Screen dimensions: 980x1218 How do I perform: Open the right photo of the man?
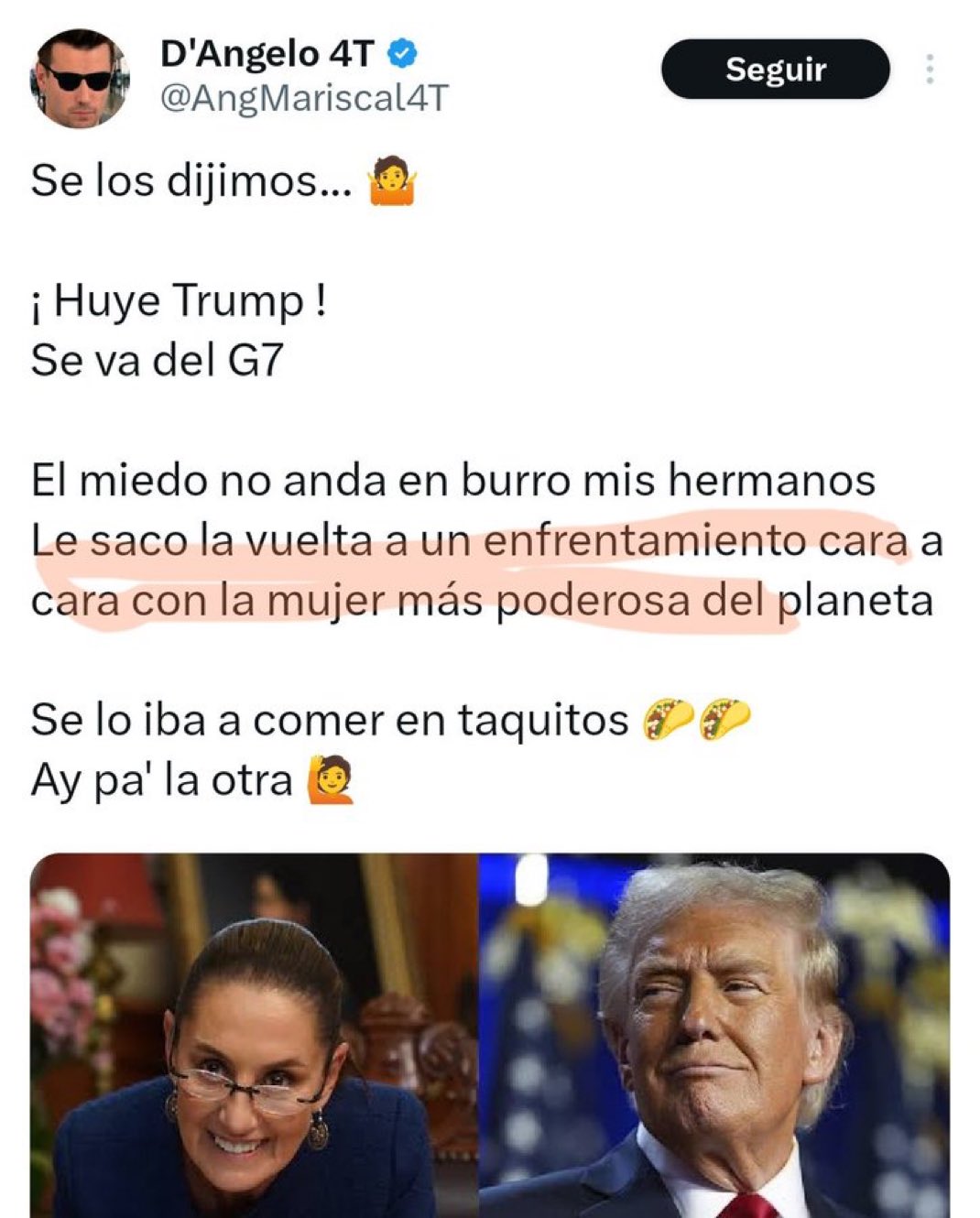714,1035
